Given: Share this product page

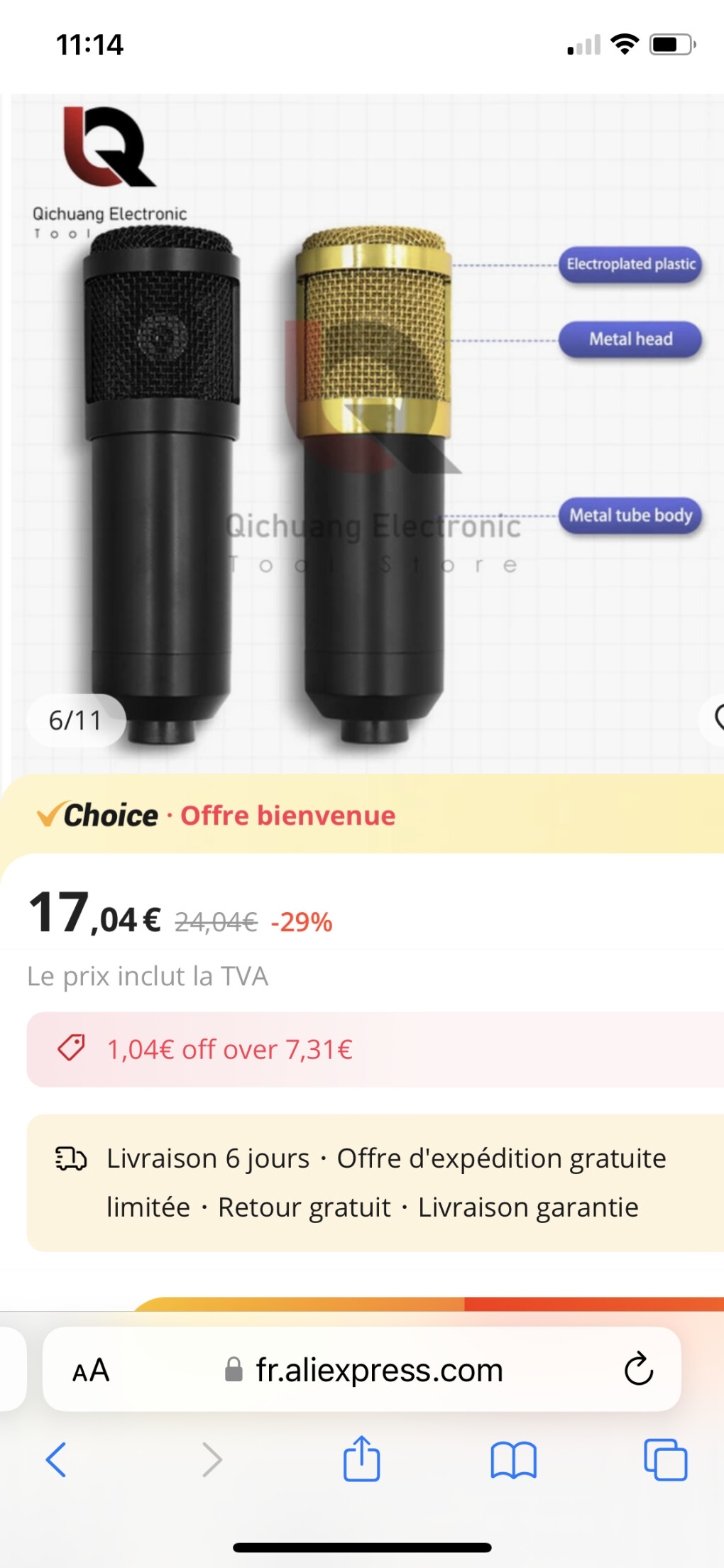Looking at the screenshot, I should 361,1459.
